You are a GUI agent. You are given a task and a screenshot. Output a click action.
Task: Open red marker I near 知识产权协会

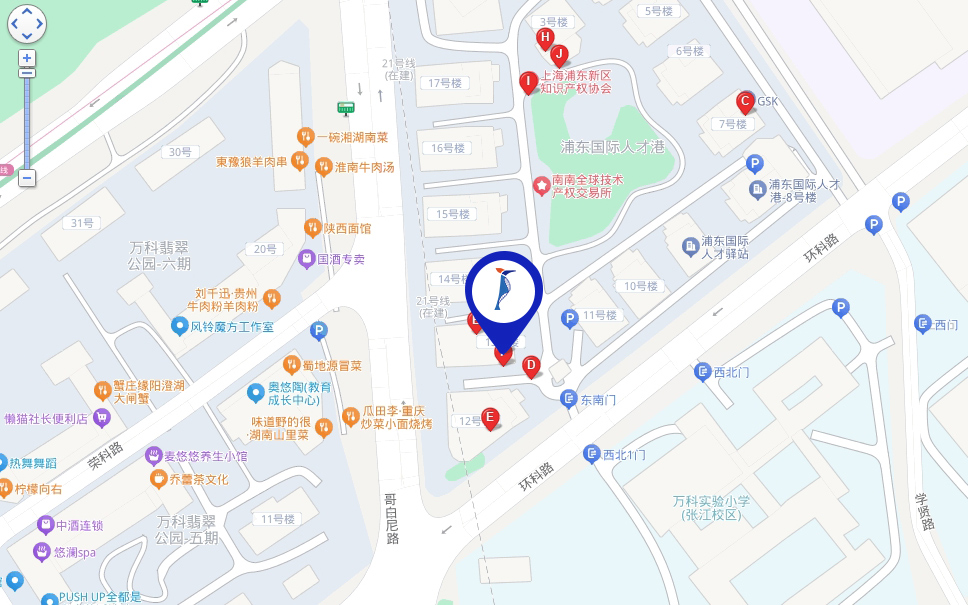[529, 81]
